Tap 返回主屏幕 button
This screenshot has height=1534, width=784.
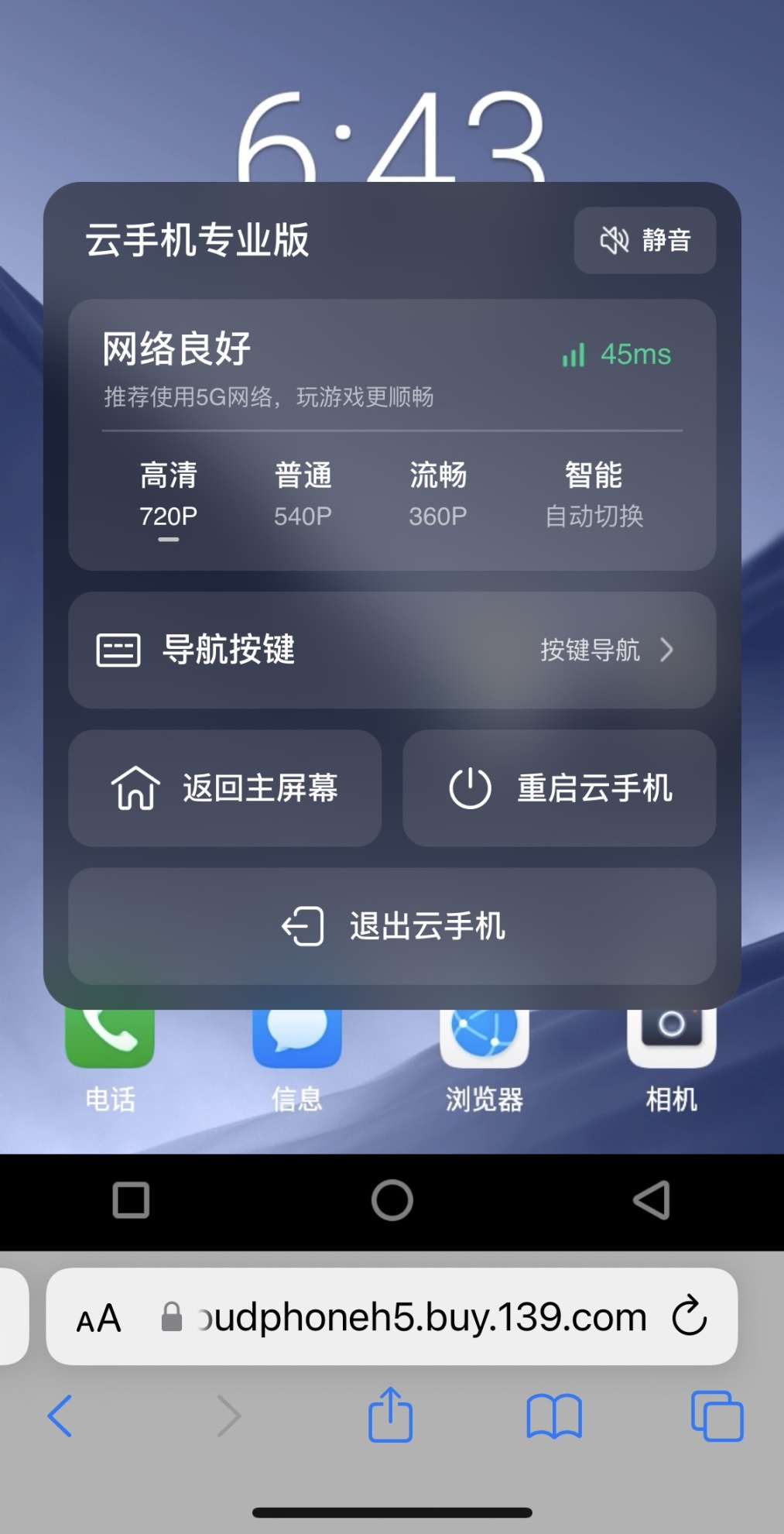(224, 788)
